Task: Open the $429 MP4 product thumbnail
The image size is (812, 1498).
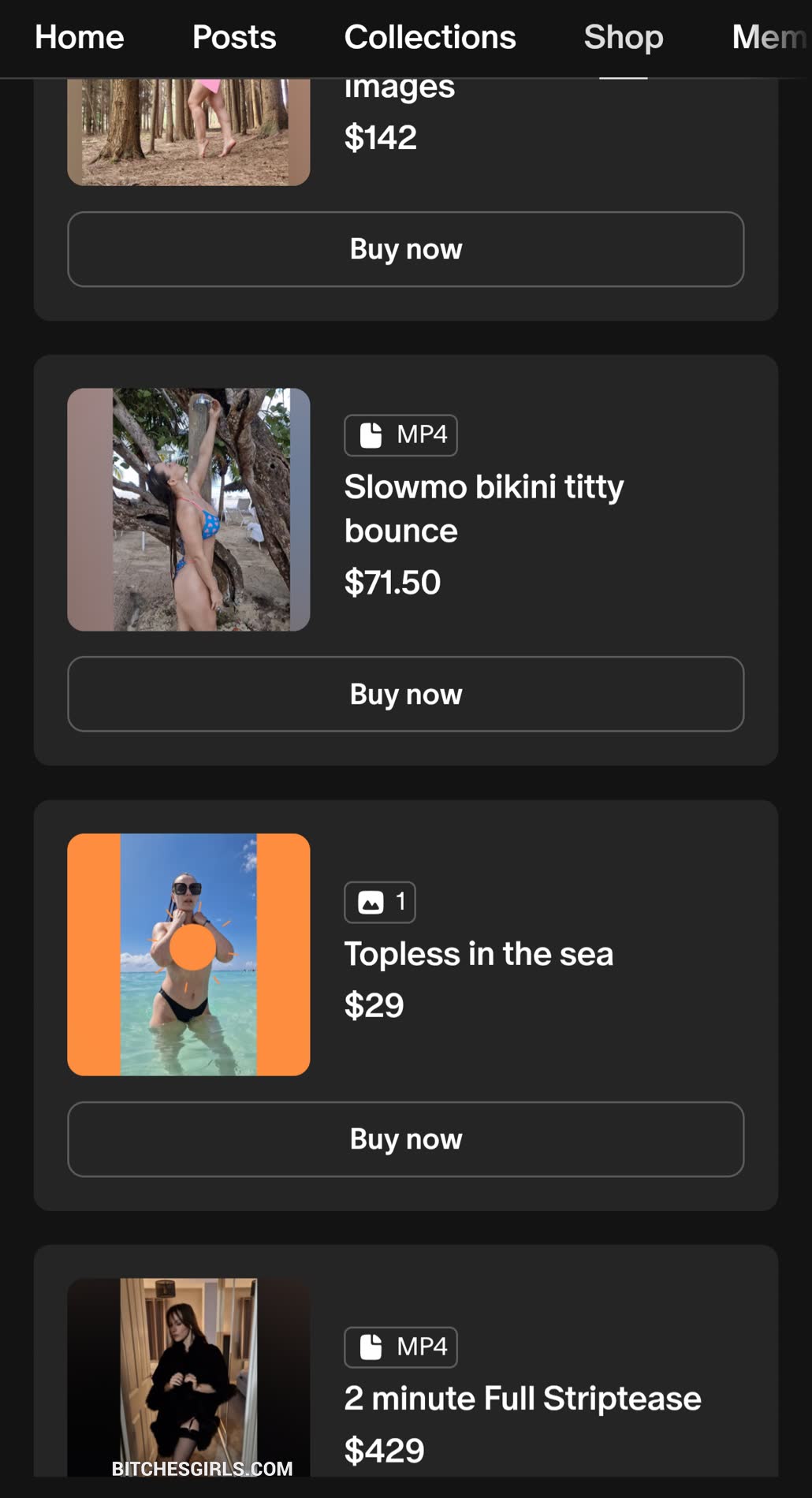Action: click(188, 1376)
